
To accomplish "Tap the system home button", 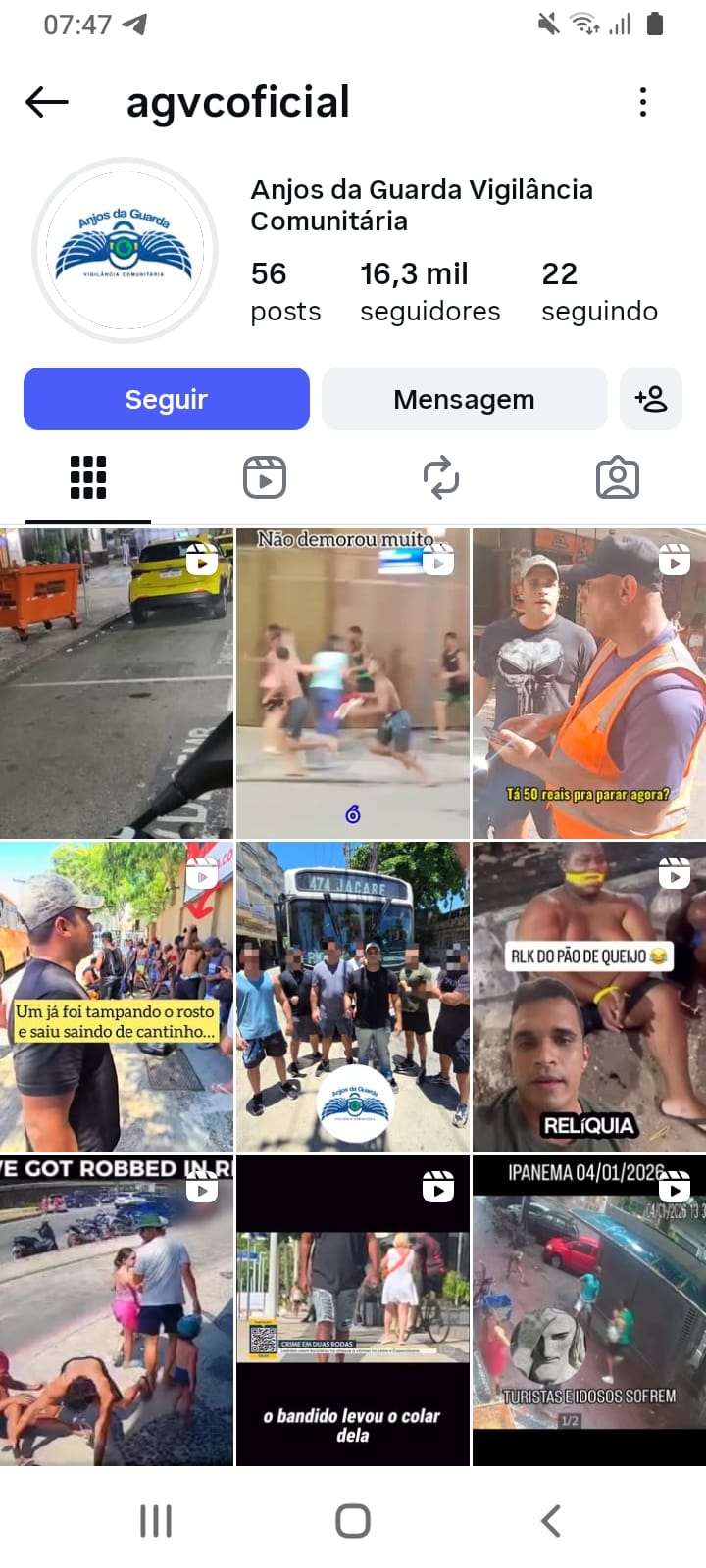I will pos(353,1521).
